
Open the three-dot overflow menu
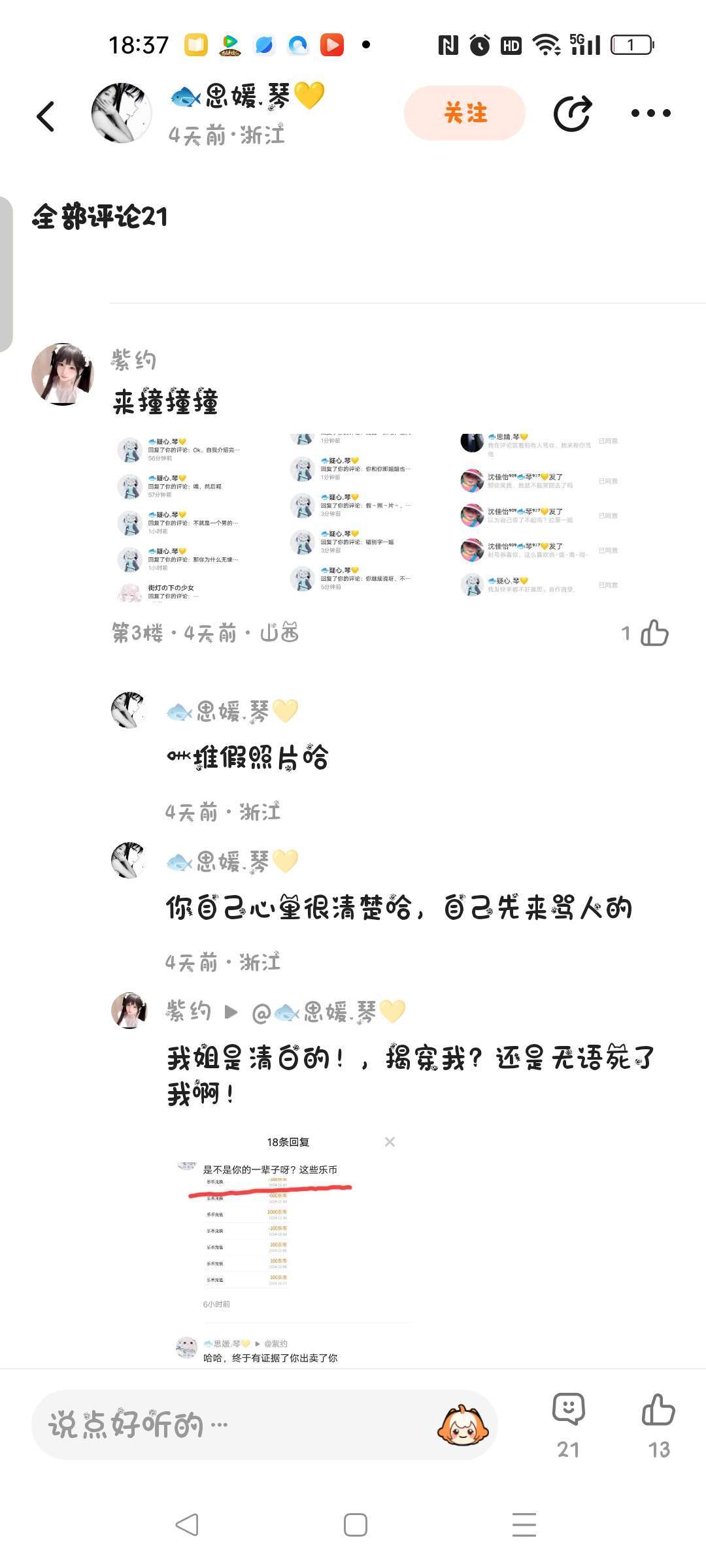650,113
